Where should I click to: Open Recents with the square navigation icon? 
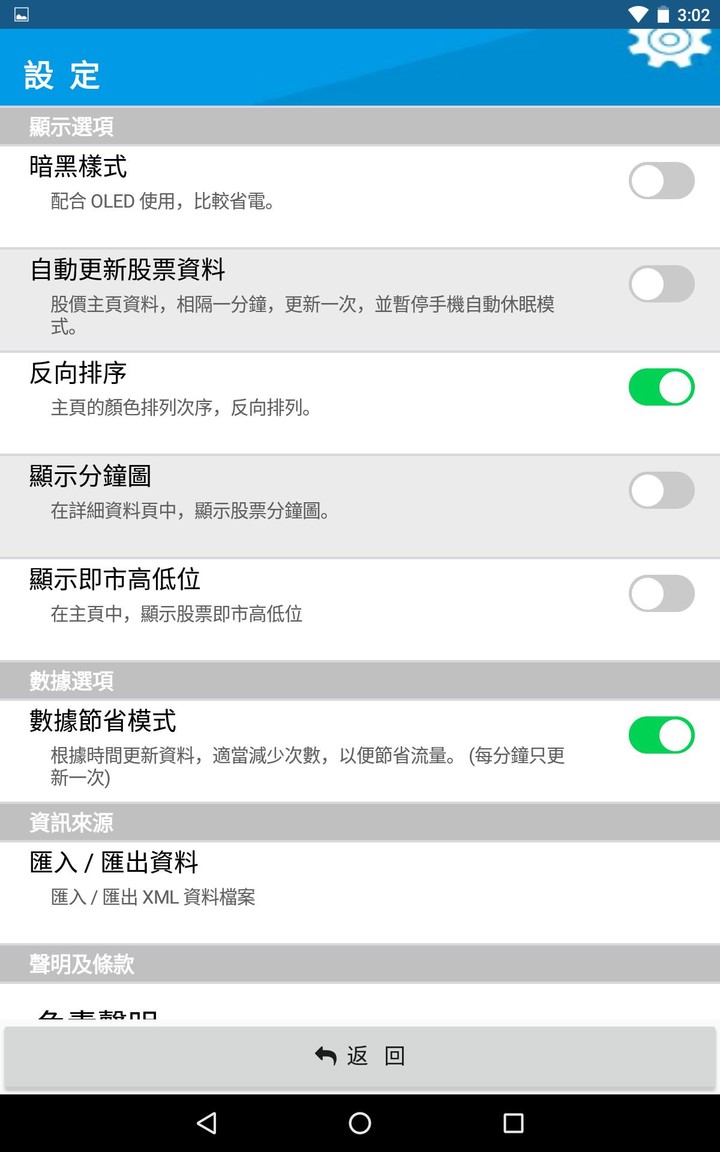click(514, 1123)
